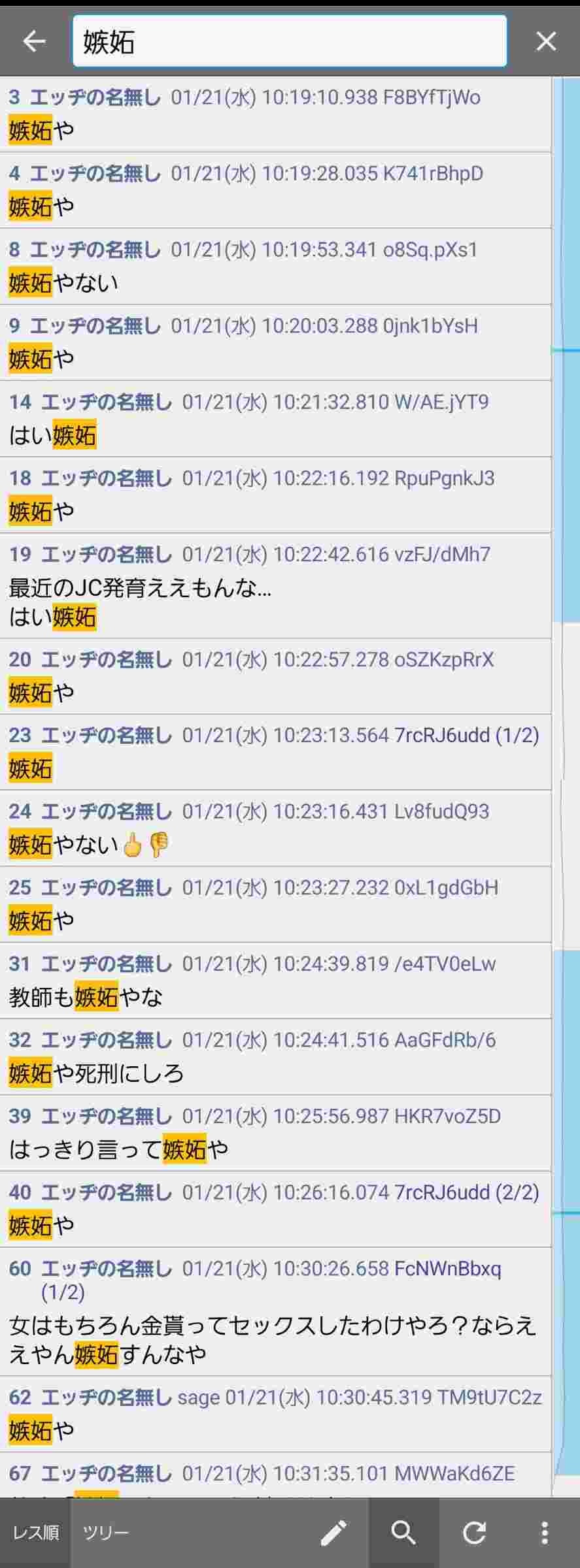Open post 19 about 最近のJC
The height and width of the screenshot is (1568, 580).
point(275,586)
